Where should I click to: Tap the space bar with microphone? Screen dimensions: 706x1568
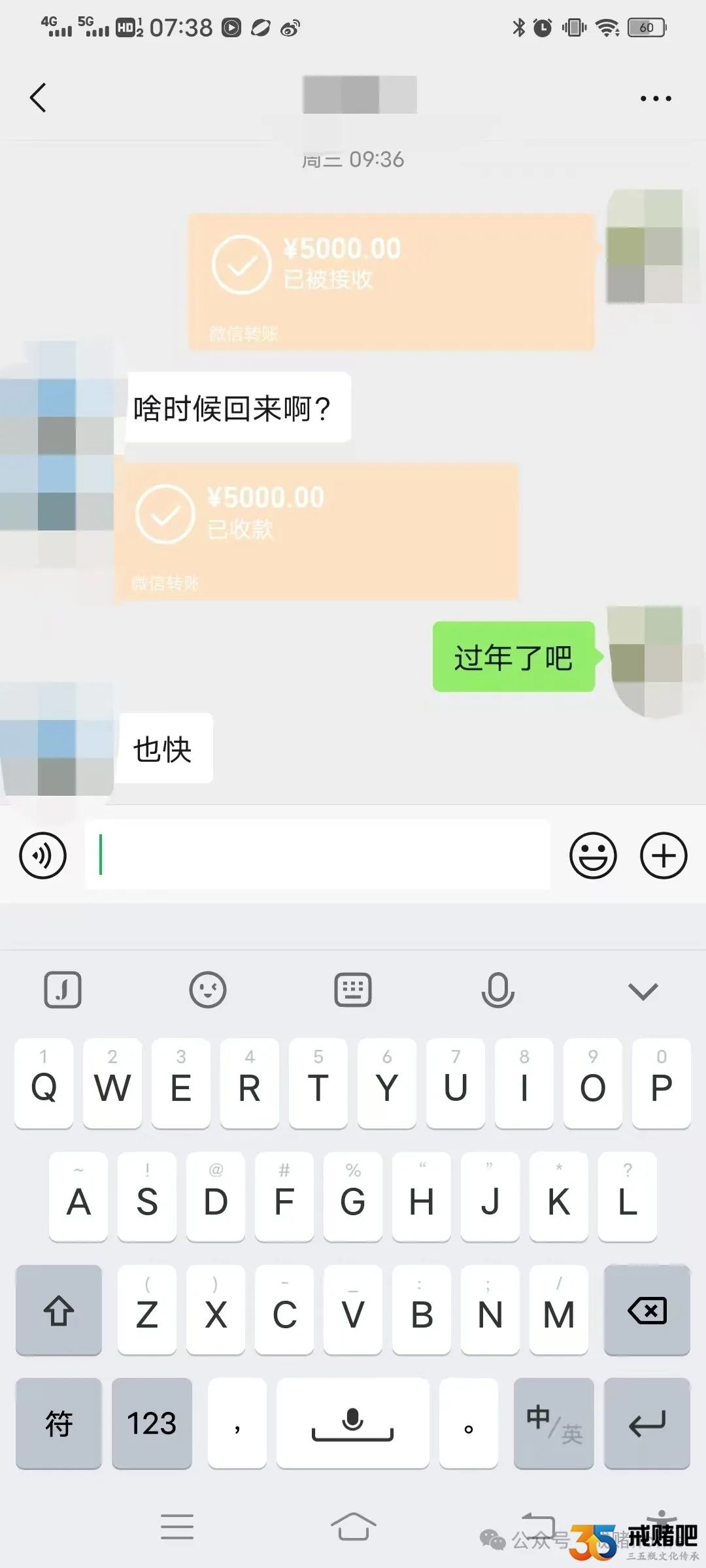click(353, 1423)
